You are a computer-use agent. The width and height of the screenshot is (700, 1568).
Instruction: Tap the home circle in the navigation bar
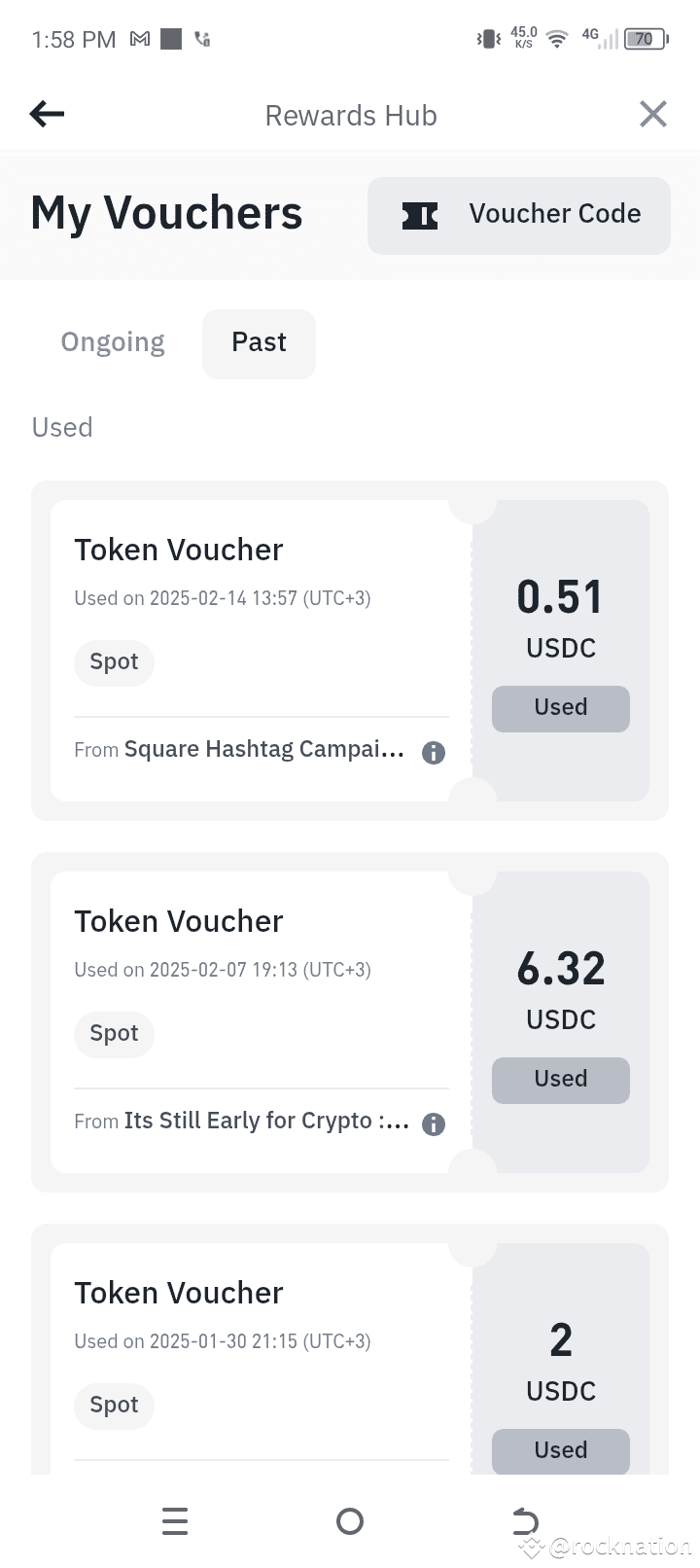pyautogui.click(x=350, y=1521)
